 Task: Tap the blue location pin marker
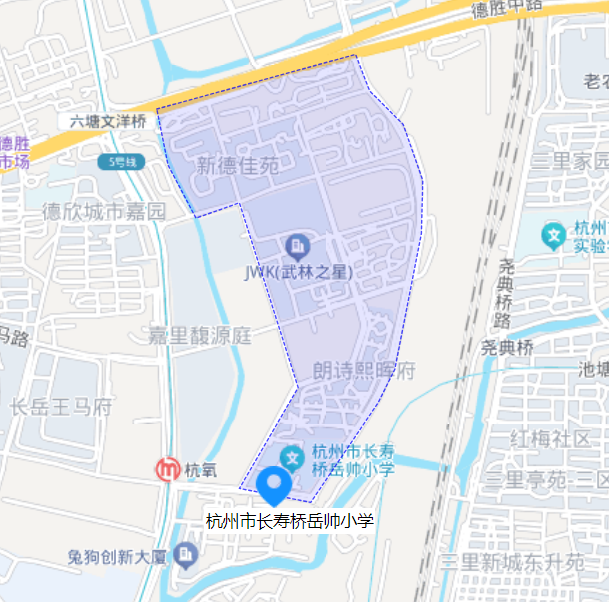[274, 485]
